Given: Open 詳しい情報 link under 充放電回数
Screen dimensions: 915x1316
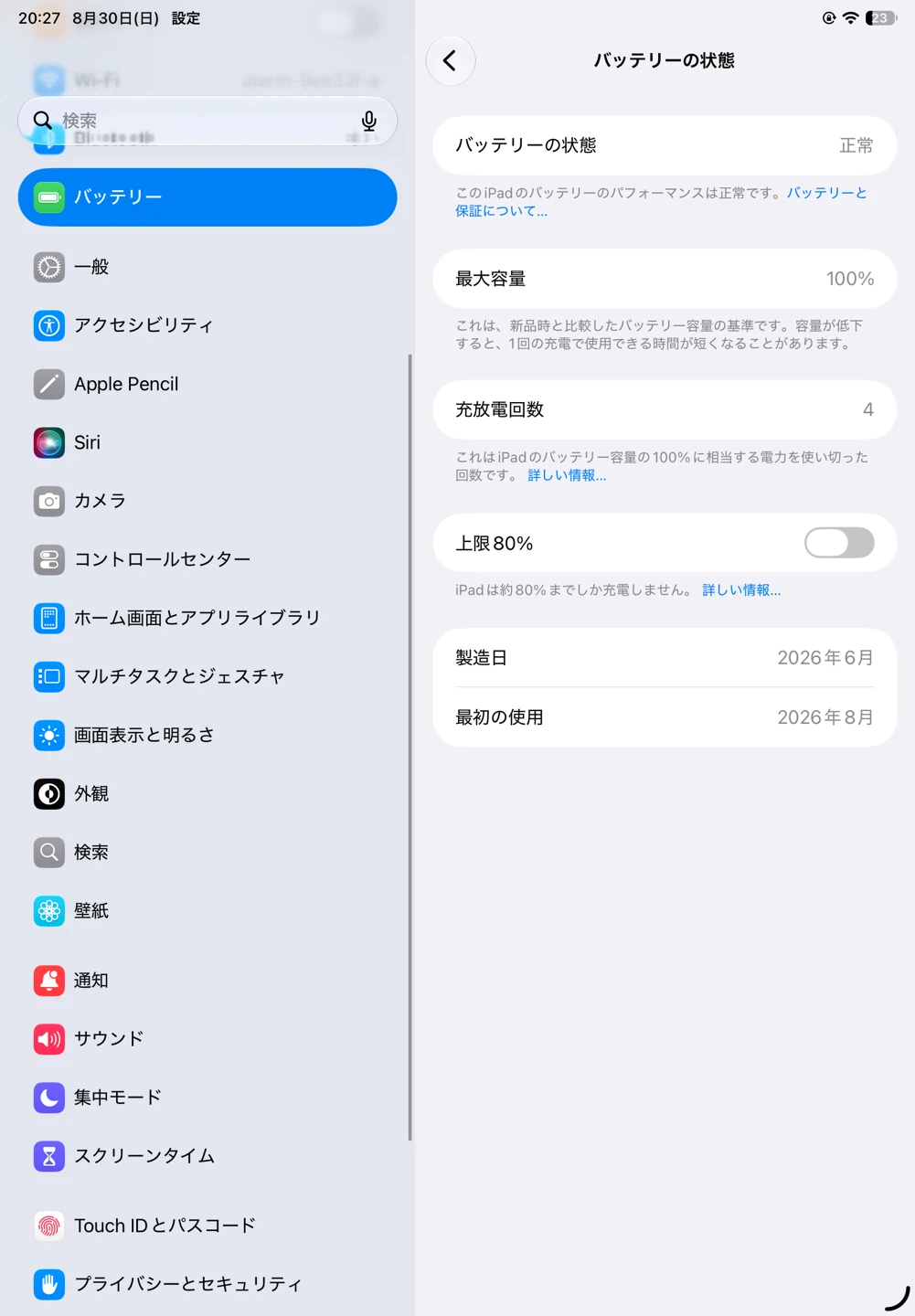Looking at the screenshot, I should click(x=567, y=475).
